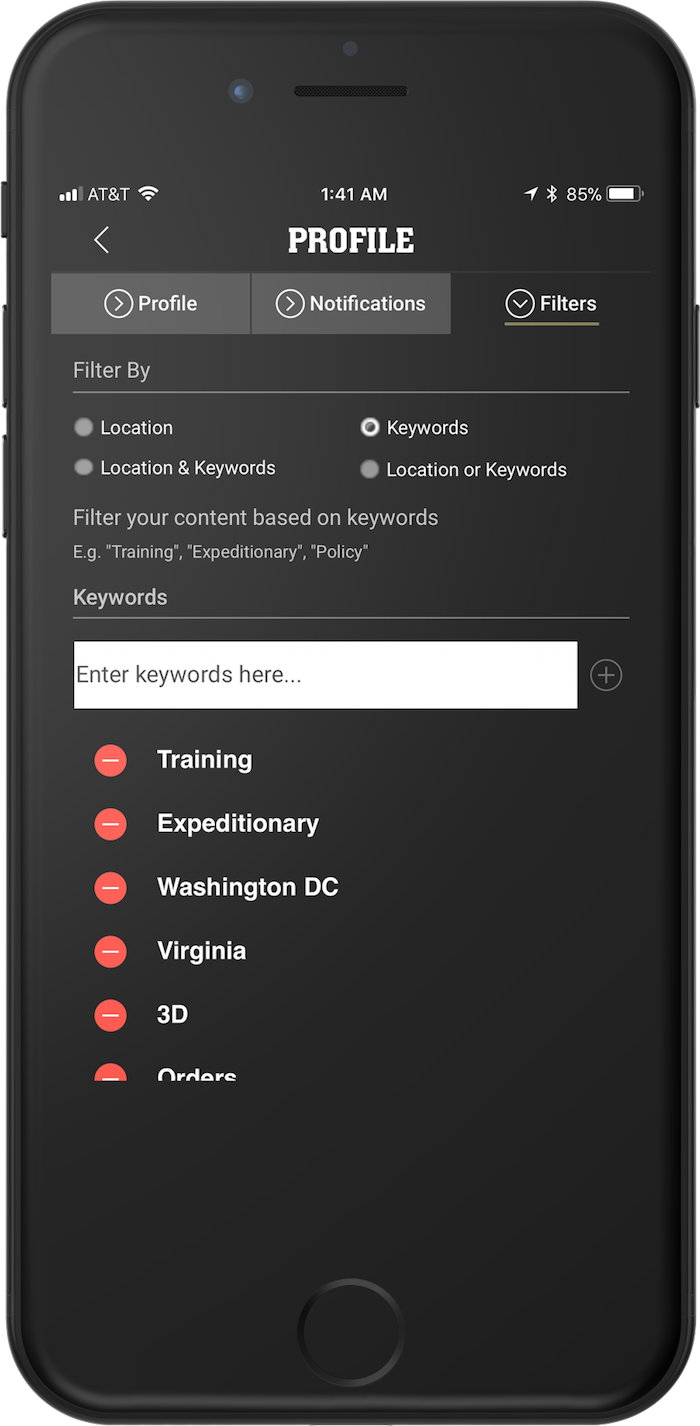The height and width of the screenshot is (1426, 700).
Task: Choose Location or Keywords option
Action: click(370, 469)
